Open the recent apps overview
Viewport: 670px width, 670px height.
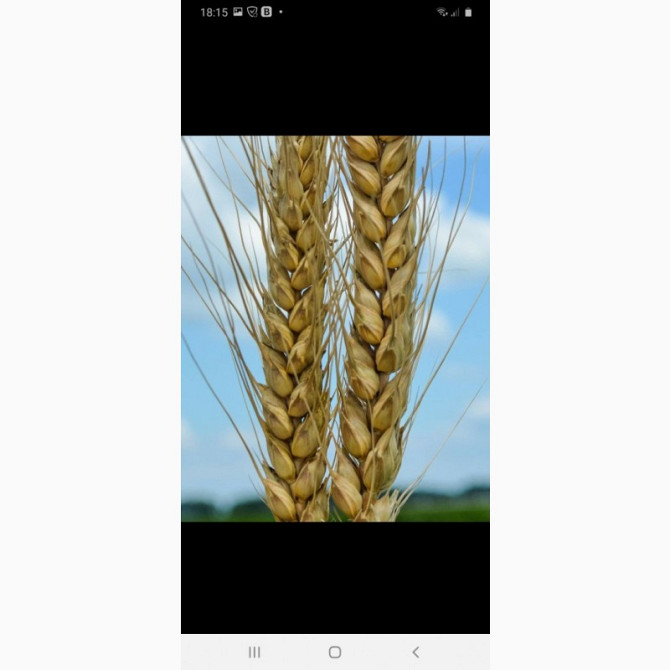tap(254, 652)
